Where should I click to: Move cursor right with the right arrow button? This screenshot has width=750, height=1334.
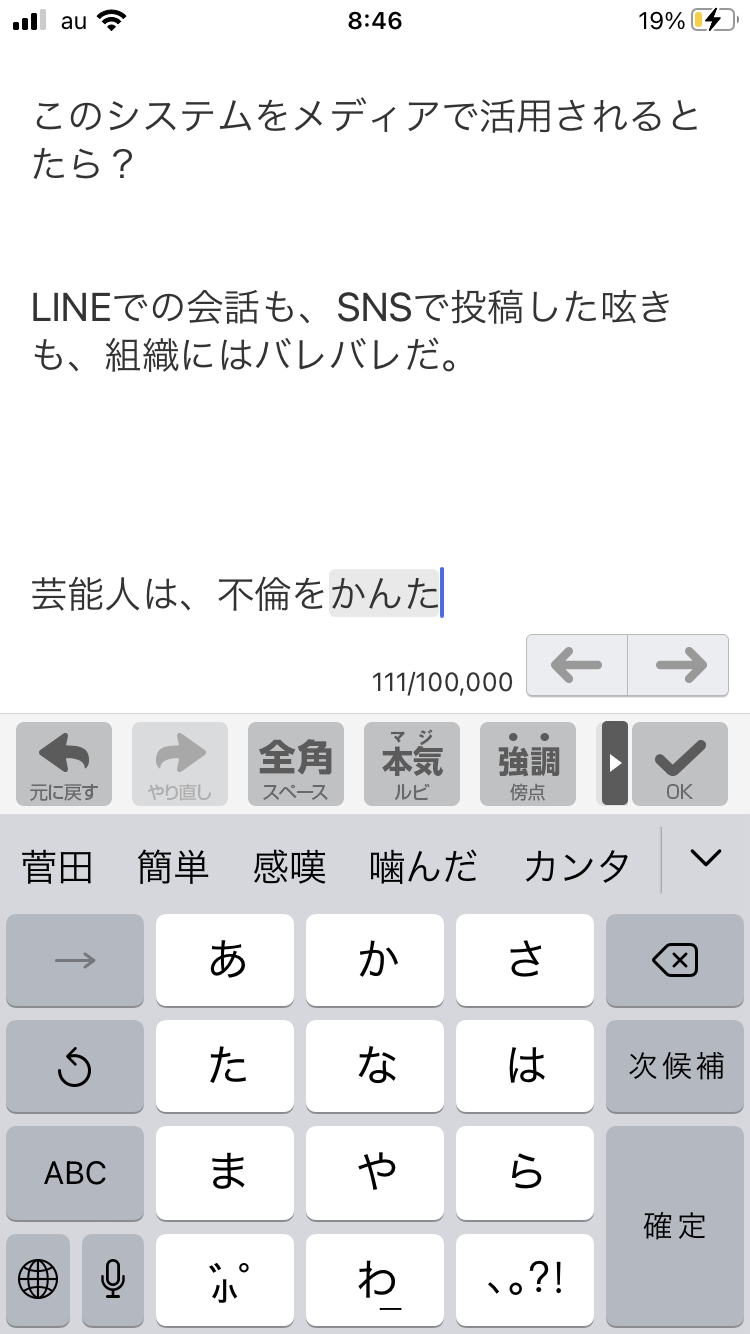[x=679, y=665]
